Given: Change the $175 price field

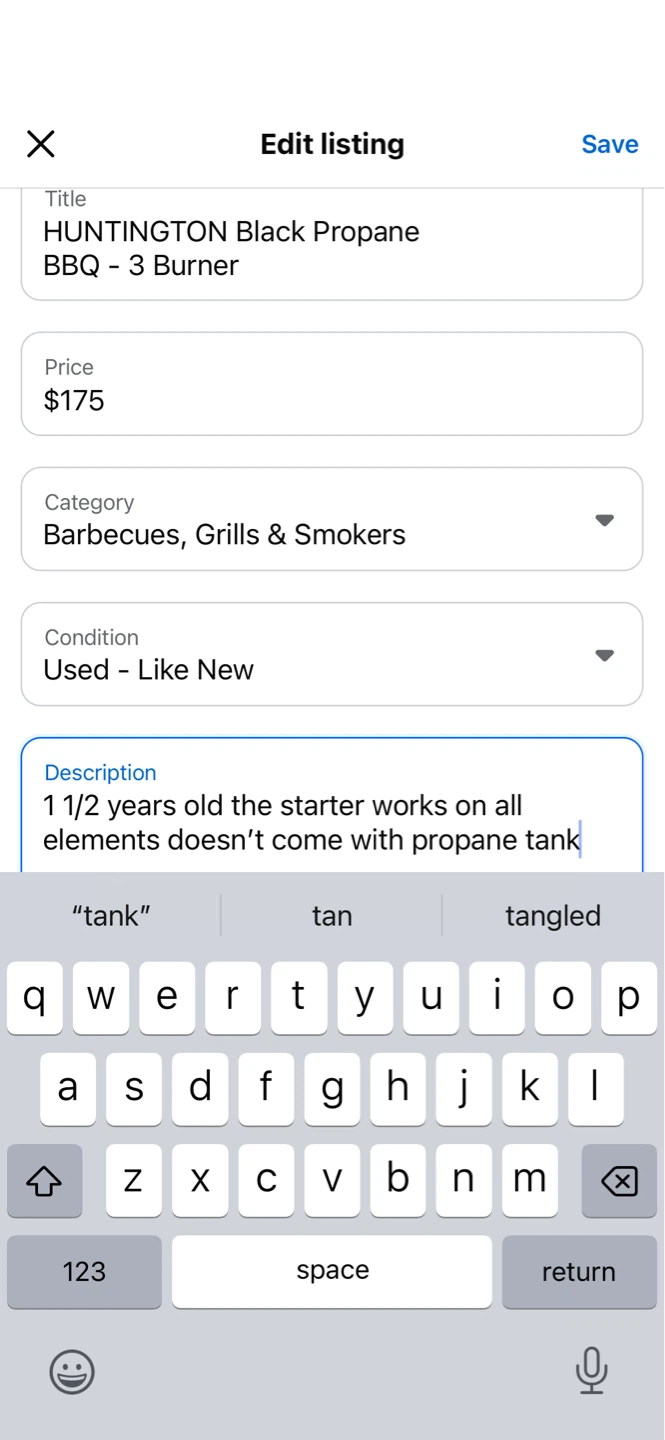Looking at the screenshot, I should [x=332, y=384].
